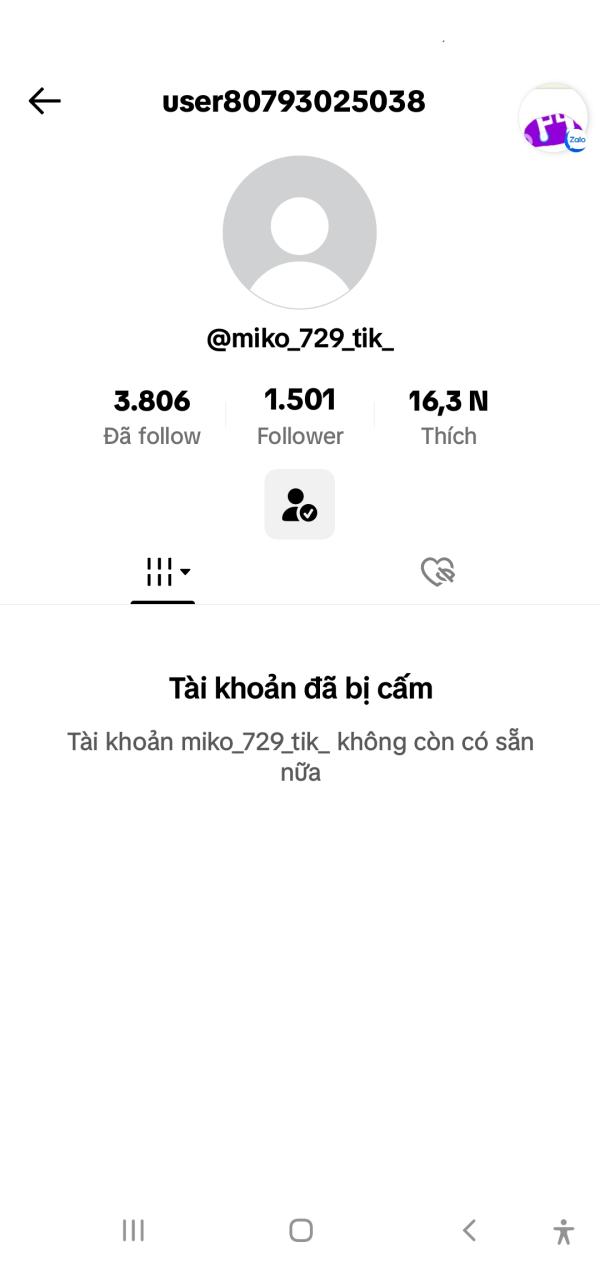Tap the following status button with checkmark
Screen dimensions: 600x1267
pyautogui.click(x=299, y=505)
